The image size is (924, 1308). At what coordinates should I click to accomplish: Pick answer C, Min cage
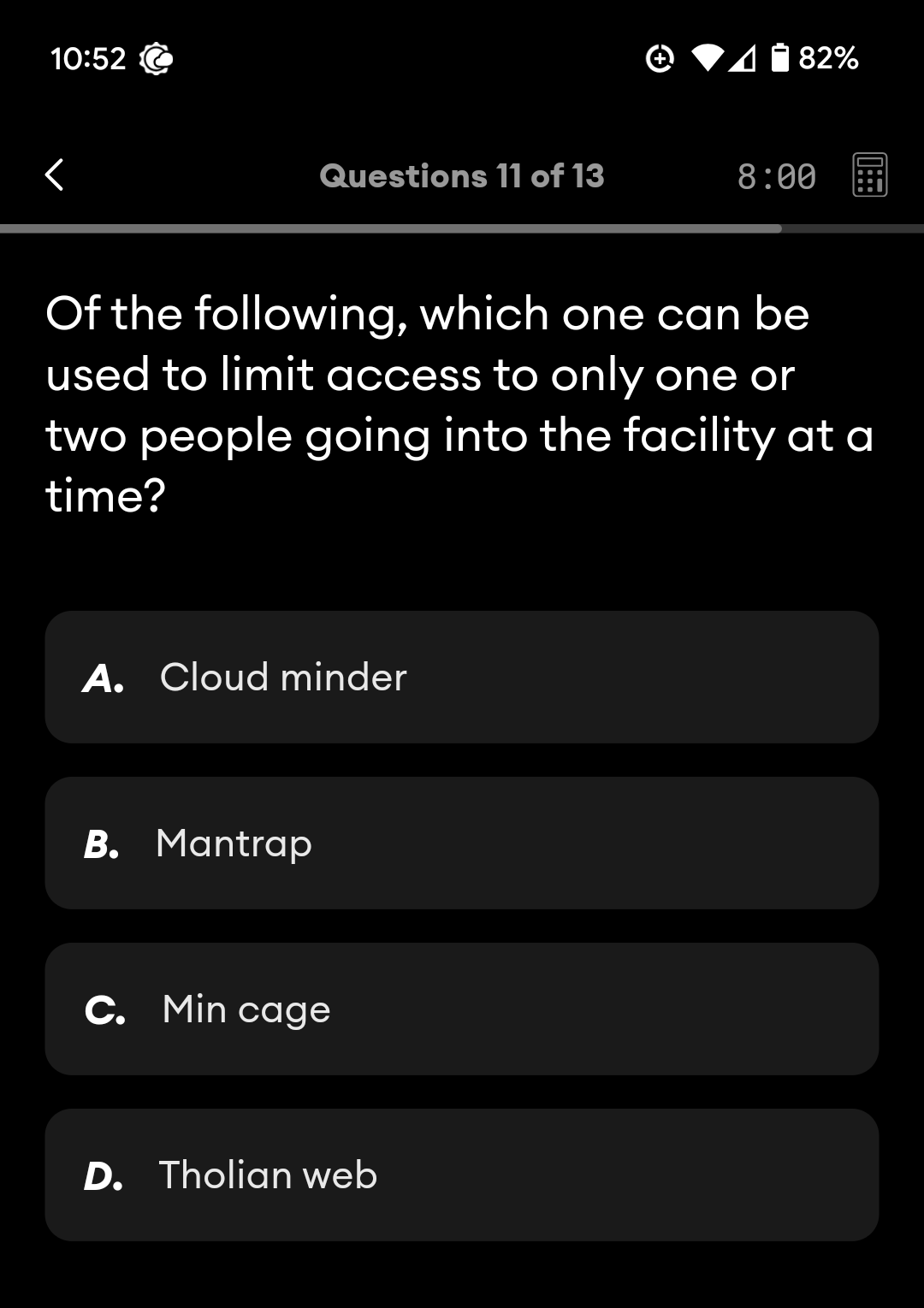click(x=462, y=1009)
